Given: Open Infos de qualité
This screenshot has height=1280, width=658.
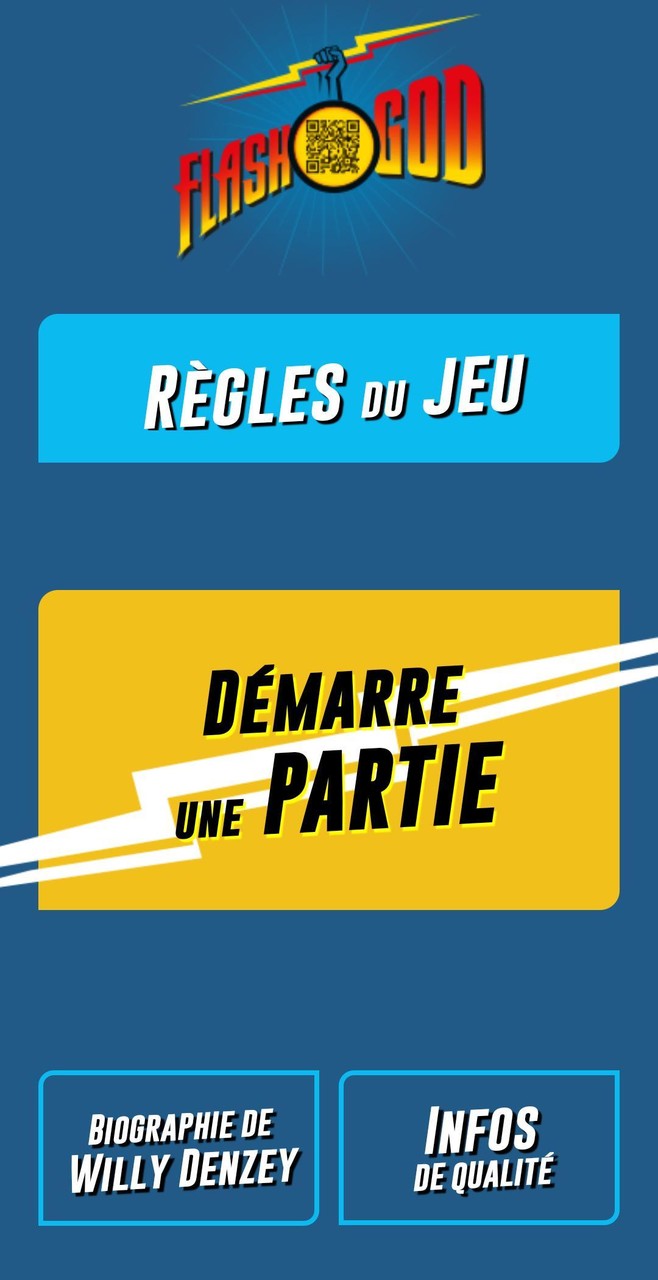Looking at the screenshot, I should point(479,1148).
